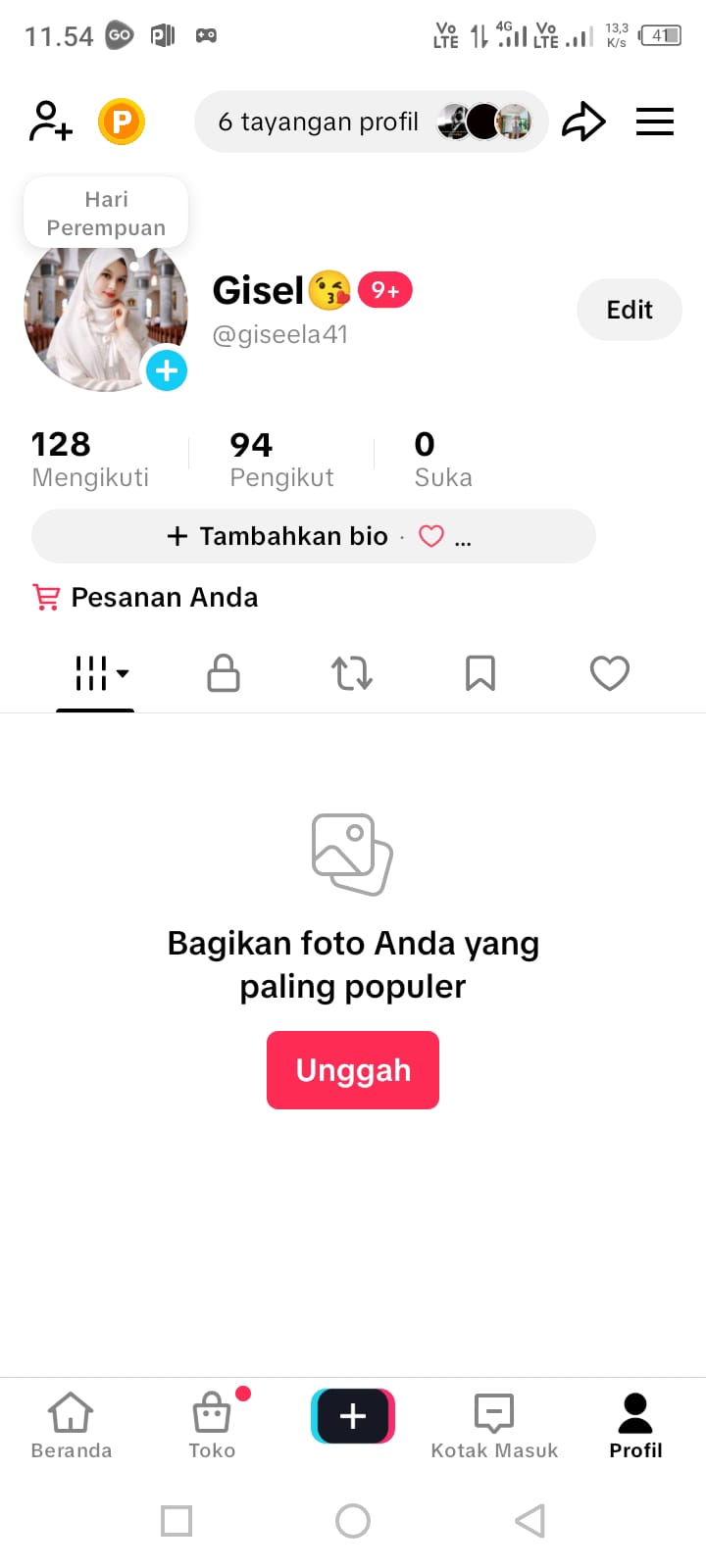Go to the Beranda tab
706x1568 pixels.
pos(71,1426)
